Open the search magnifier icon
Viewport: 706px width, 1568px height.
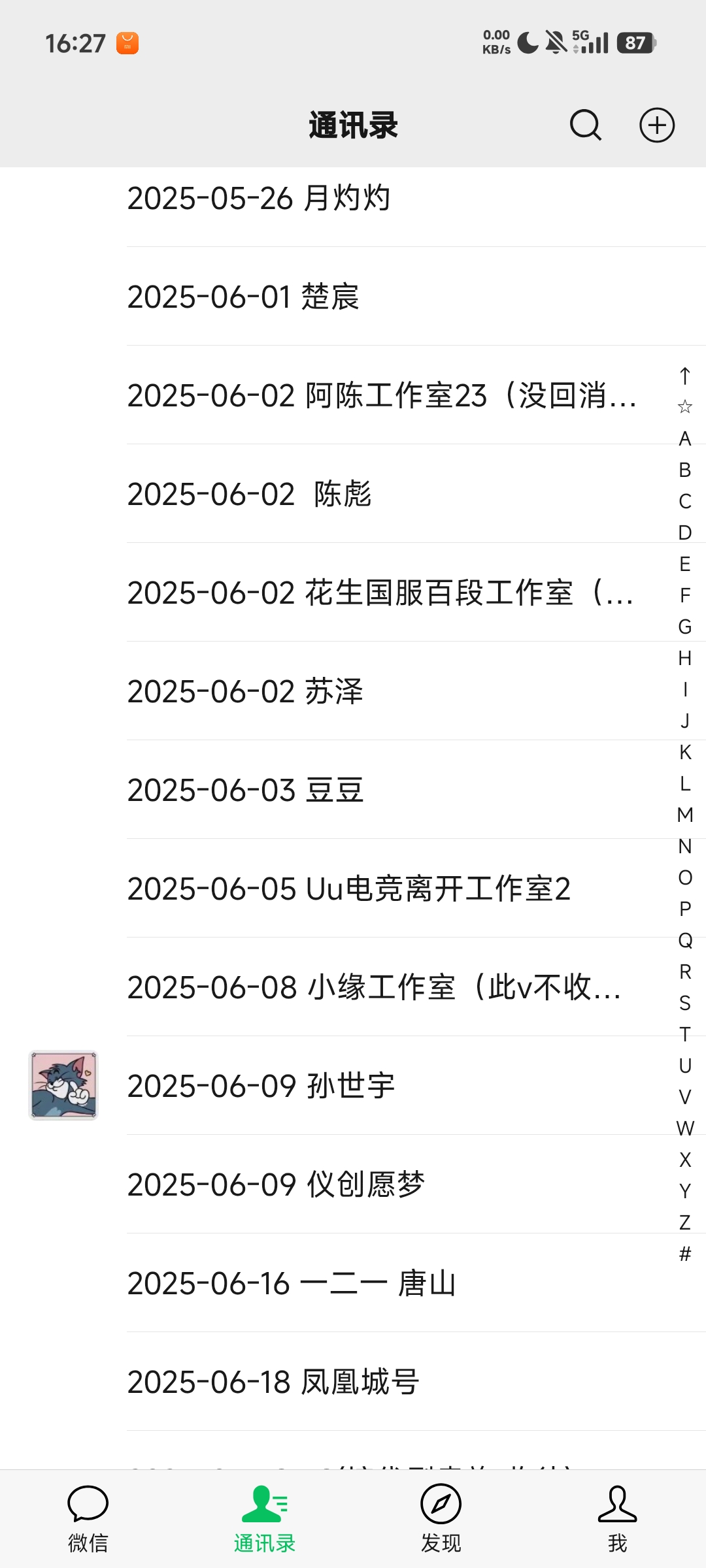(x=585, y=125)
